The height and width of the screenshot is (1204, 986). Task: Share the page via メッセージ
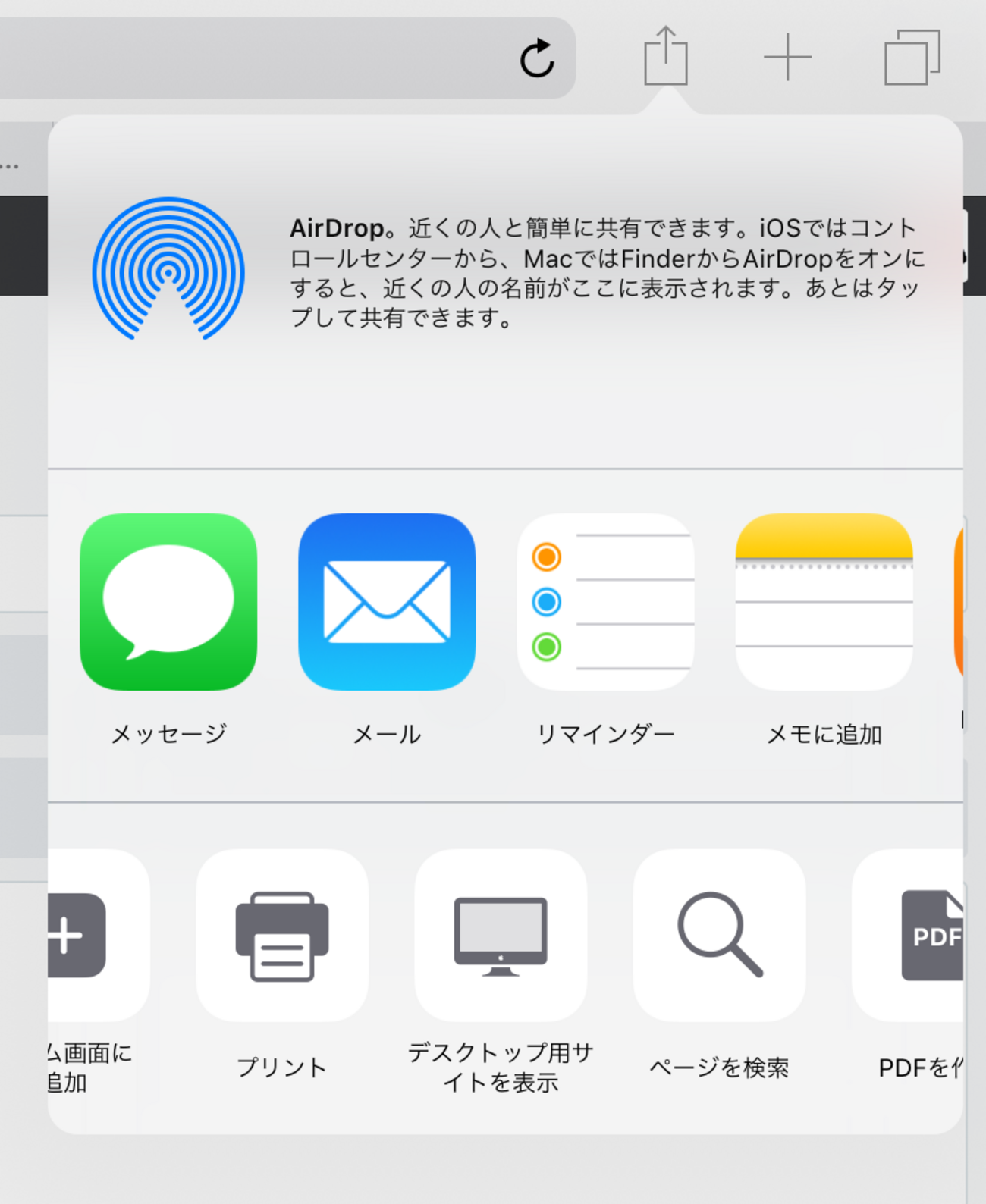pos(168,603)
